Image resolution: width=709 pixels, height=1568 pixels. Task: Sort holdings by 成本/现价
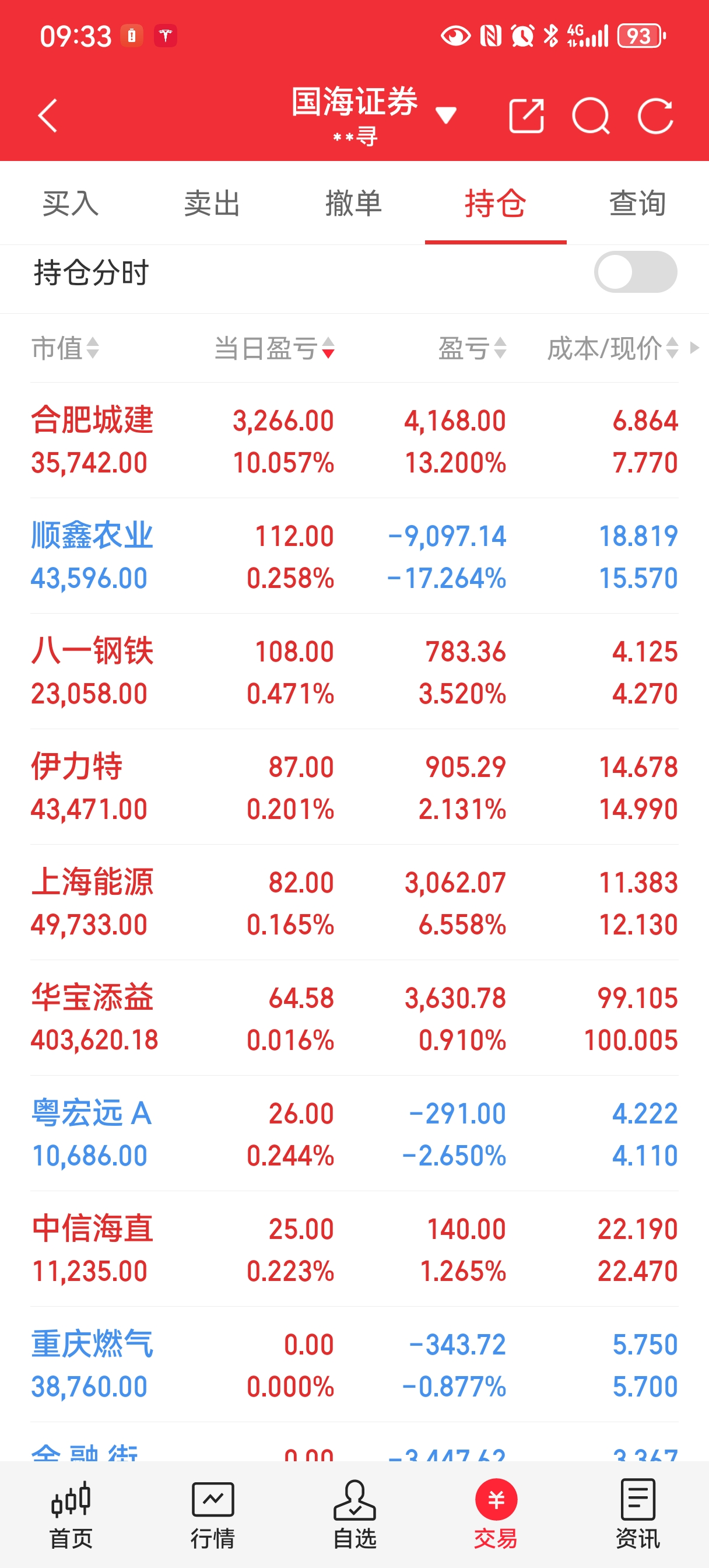(x=612, y=348)
